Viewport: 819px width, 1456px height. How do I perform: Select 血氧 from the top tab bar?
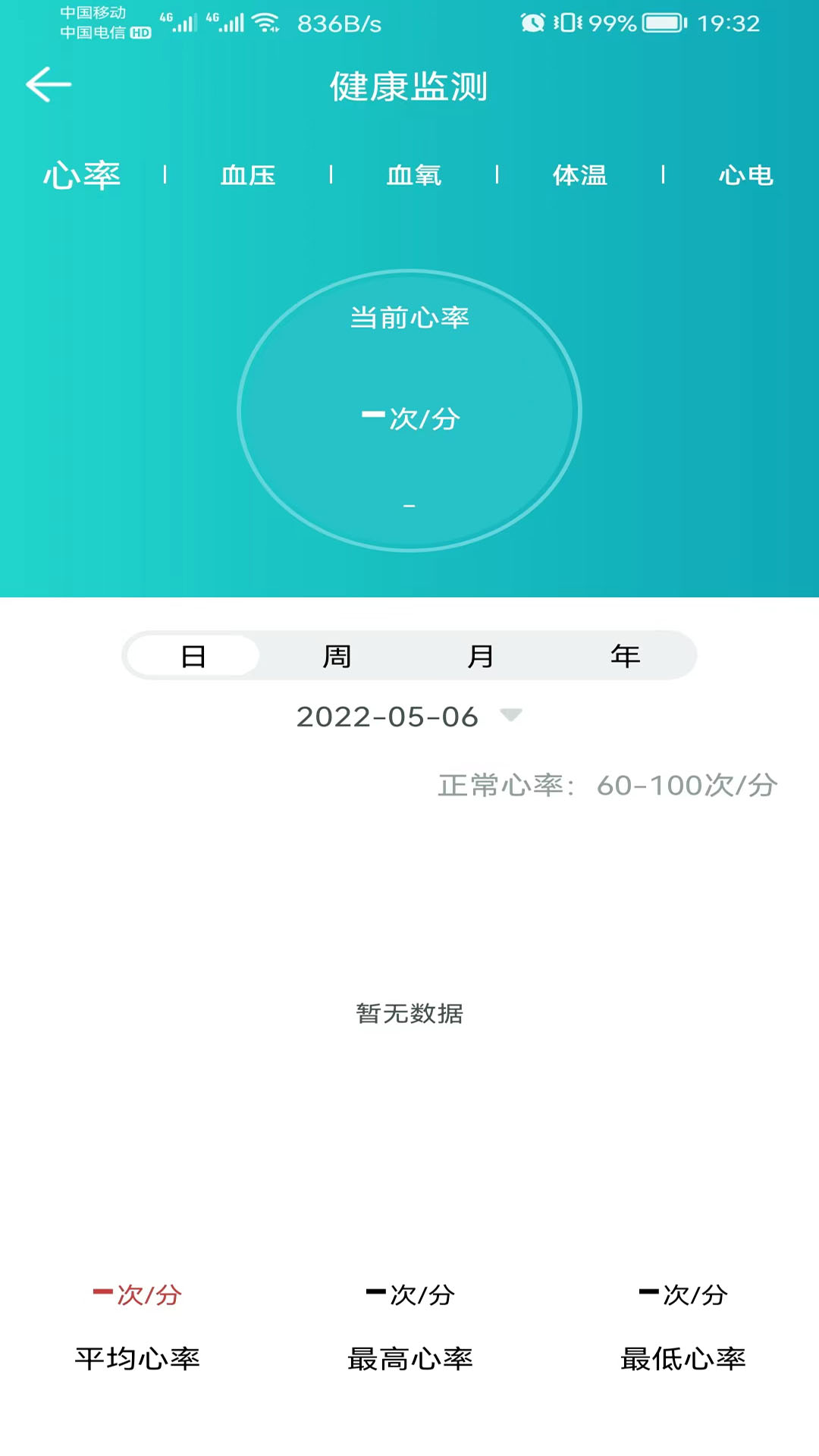point(415,175)
